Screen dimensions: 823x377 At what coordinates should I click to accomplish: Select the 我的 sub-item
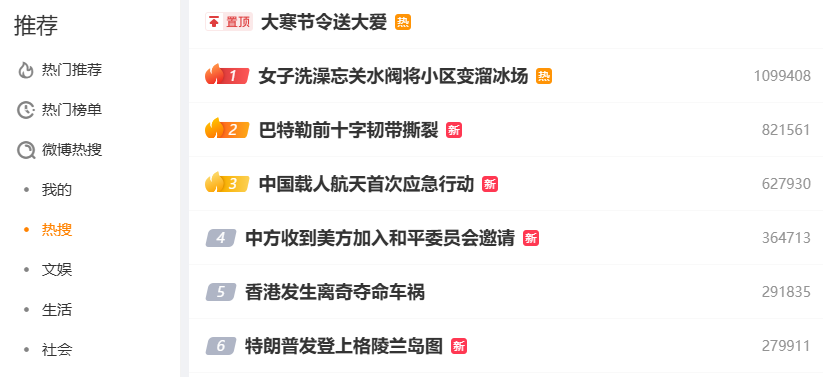point(57,190)
